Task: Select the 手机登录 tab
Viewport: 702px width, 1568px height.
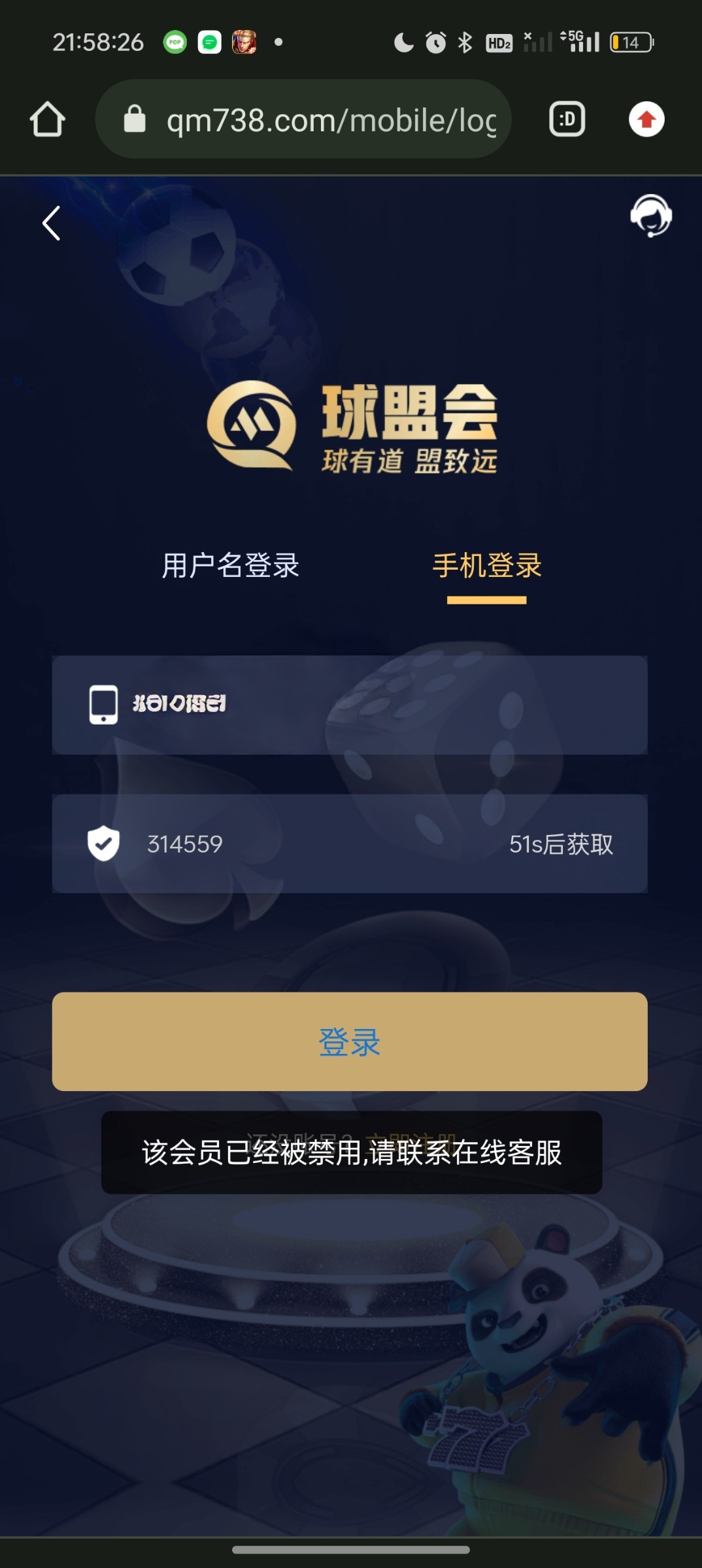Action: coord(487,565)
